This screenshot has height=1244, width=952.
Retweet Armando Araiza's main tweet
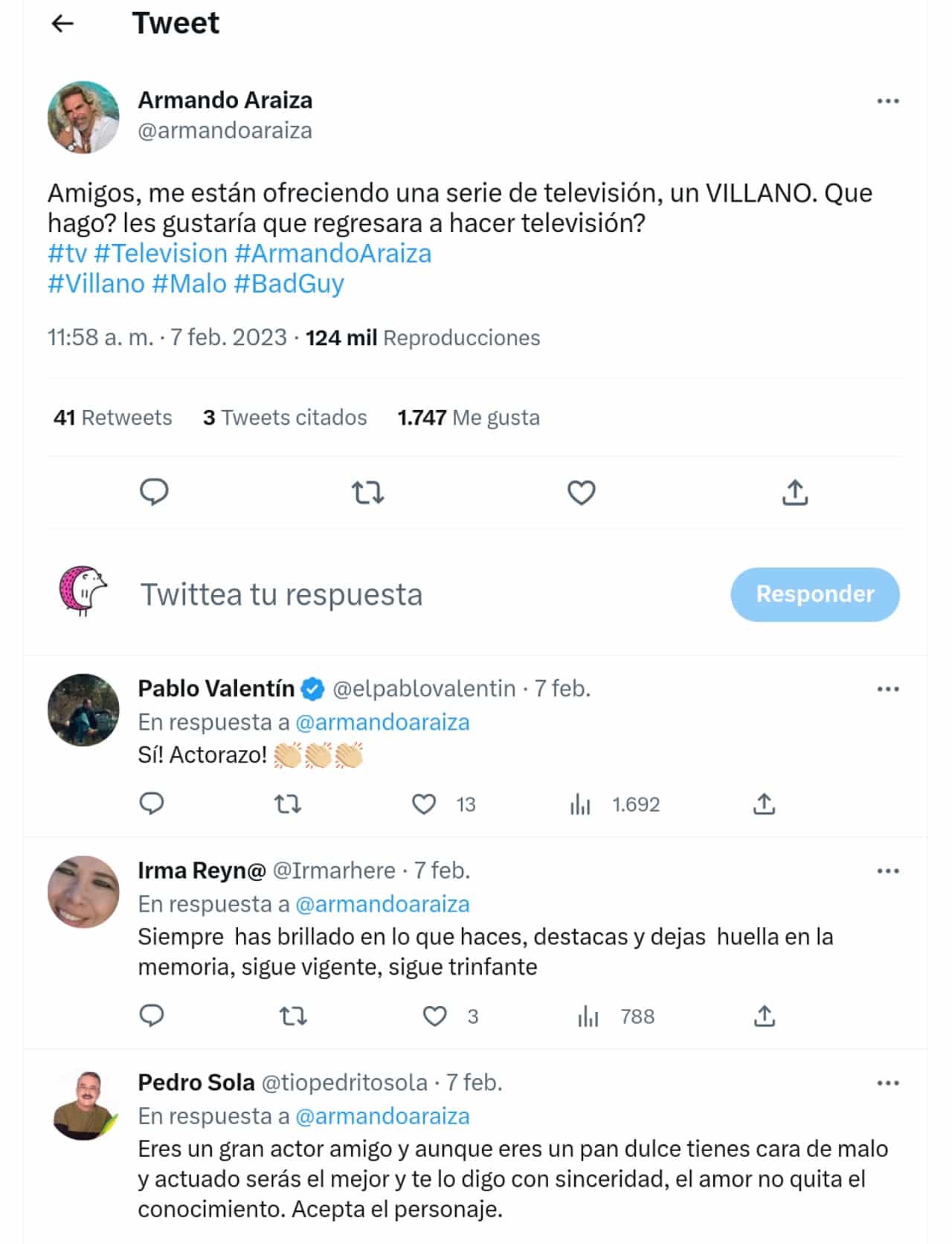point(367,493)
